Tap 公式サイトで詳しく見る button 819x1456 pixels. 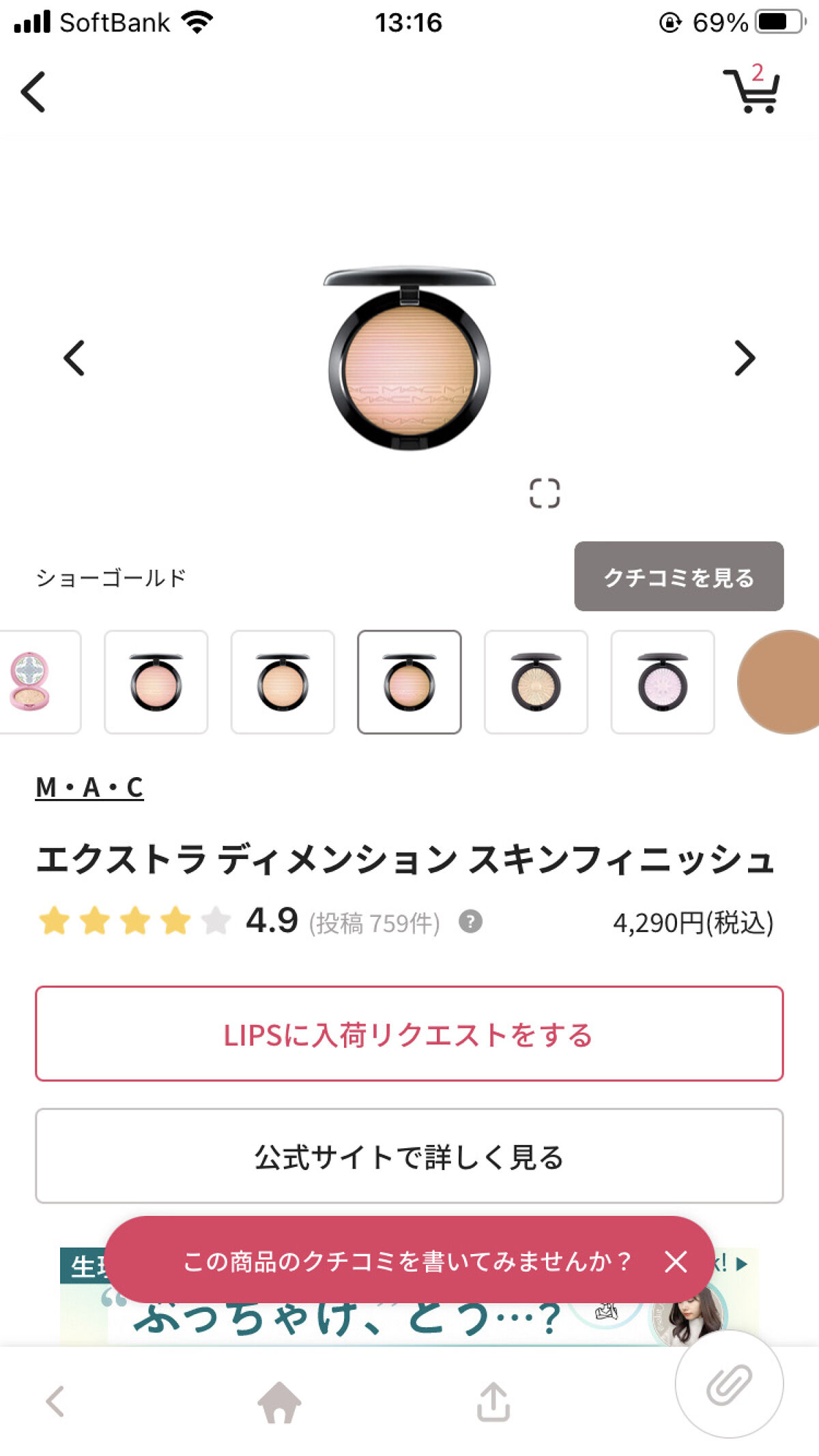coord(409,1156)
